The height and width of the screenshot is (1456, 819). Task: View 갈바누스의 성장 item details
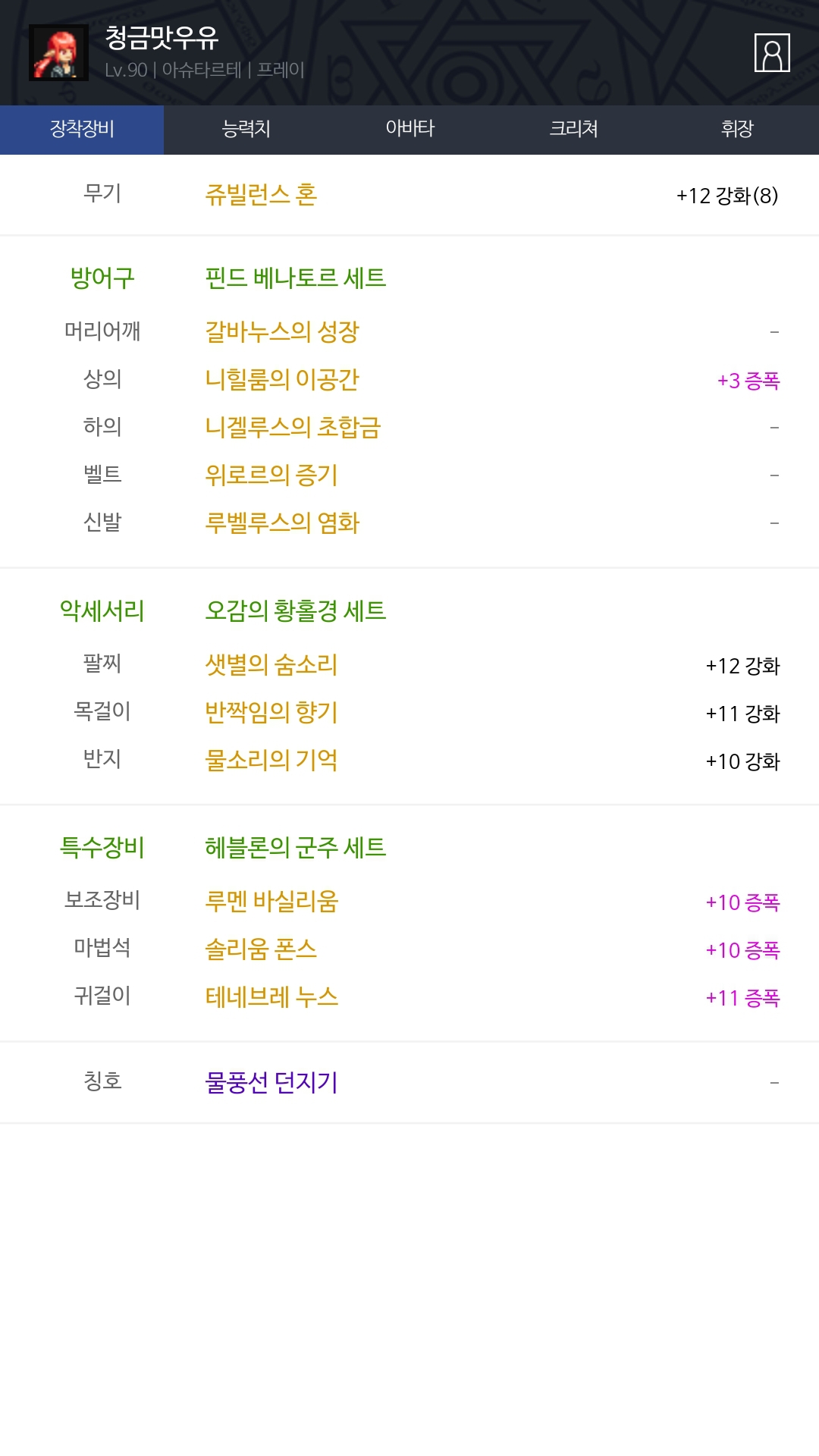[x=282, y=331]
